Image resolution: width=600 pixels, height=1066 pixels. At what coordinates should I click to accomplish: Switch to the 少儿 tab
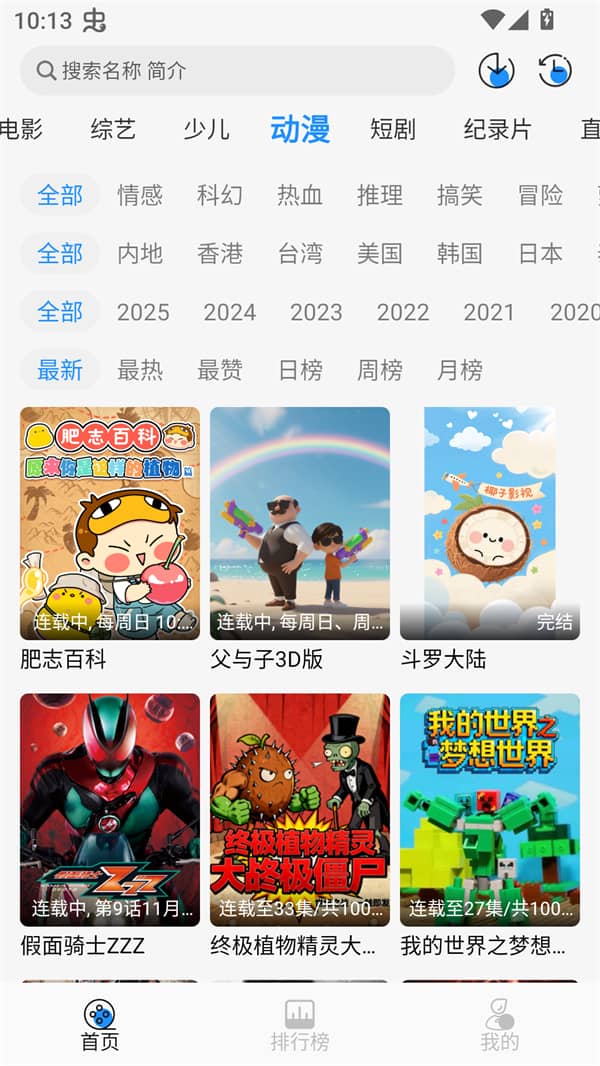click(206, 129)
